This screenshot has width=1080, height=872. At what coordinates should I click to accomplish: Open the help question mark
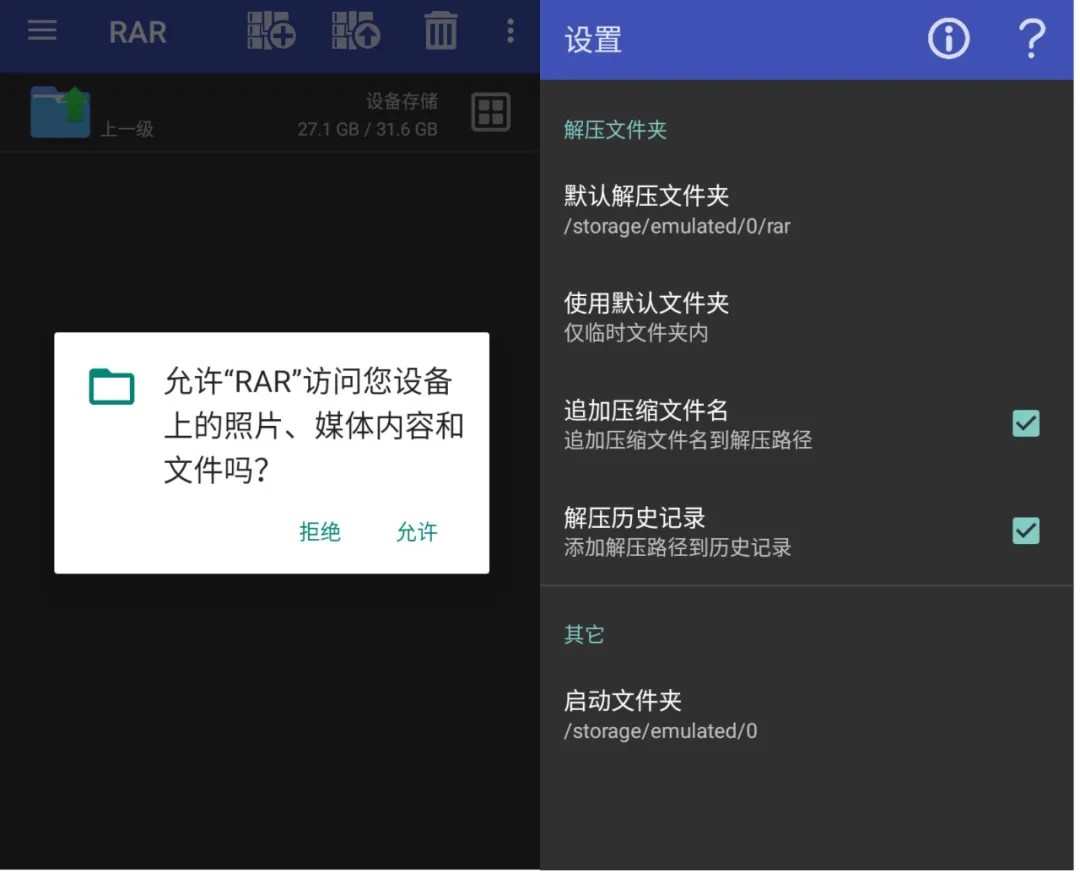click(x=1031, y=40)
